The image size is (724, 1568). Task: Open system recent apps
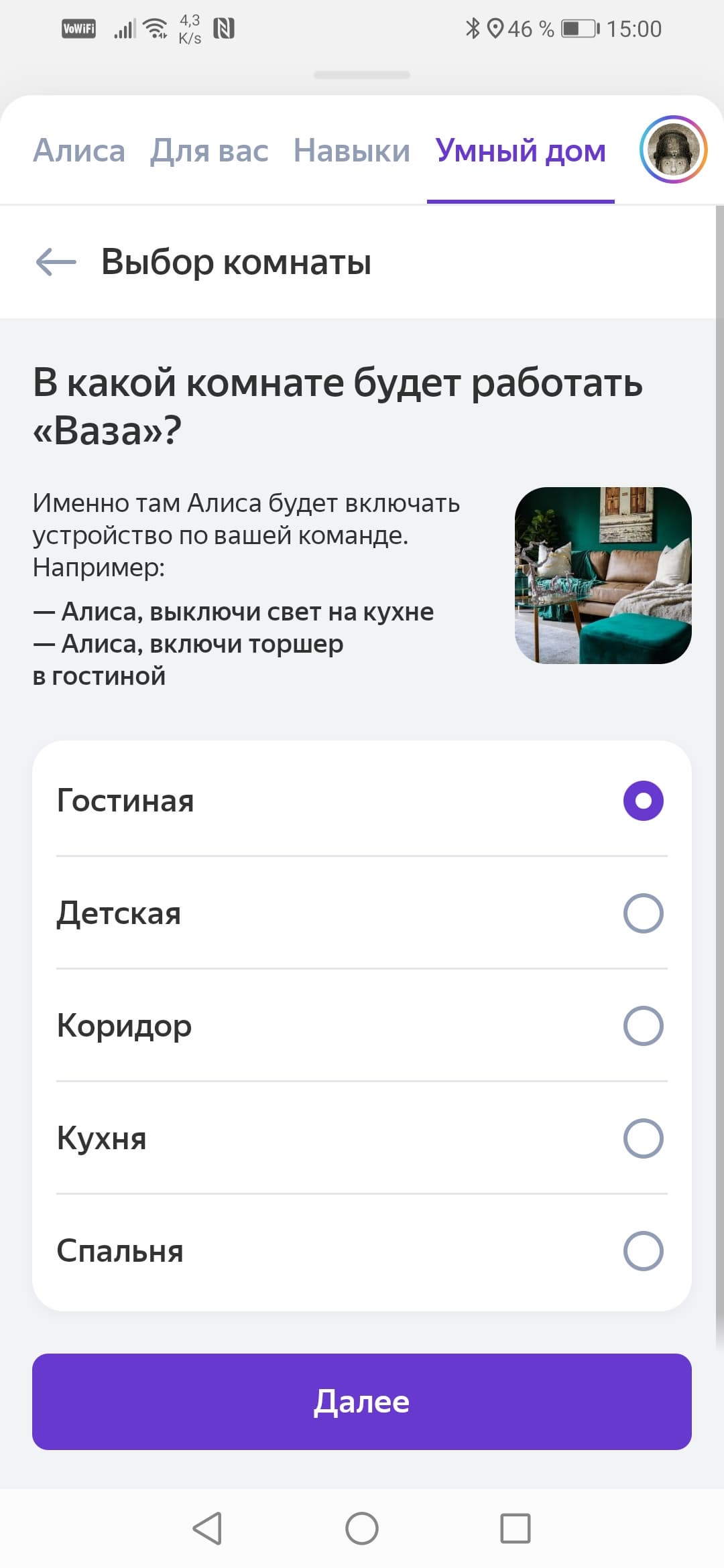click(x=515, y=1528)
